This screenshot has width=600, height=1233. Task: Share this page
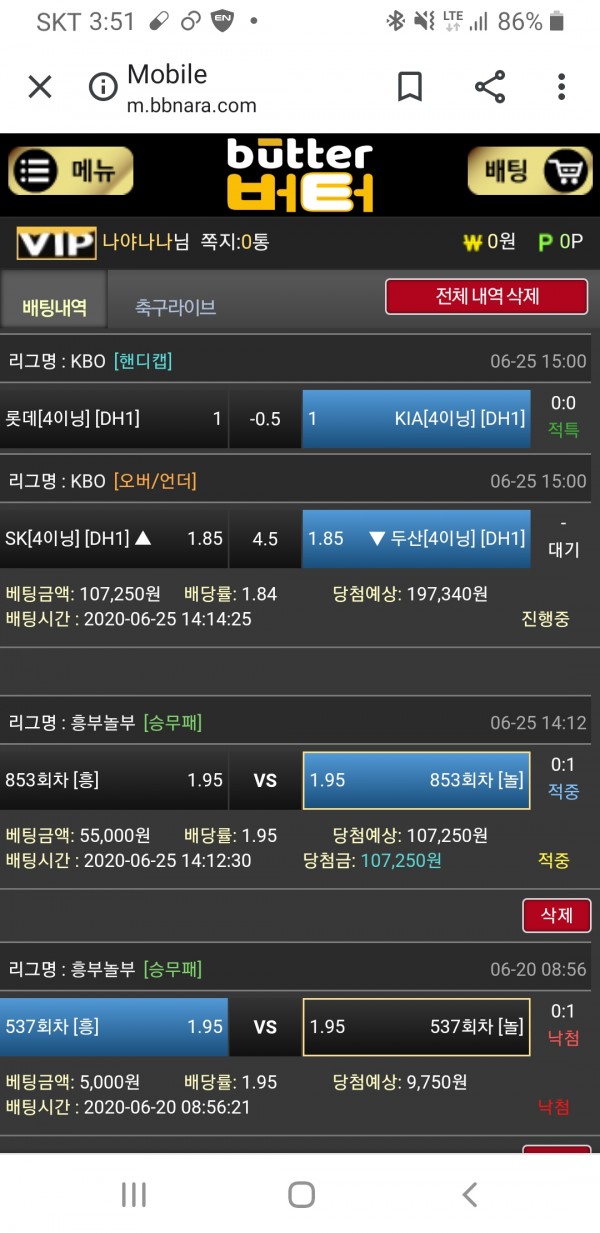490,88
